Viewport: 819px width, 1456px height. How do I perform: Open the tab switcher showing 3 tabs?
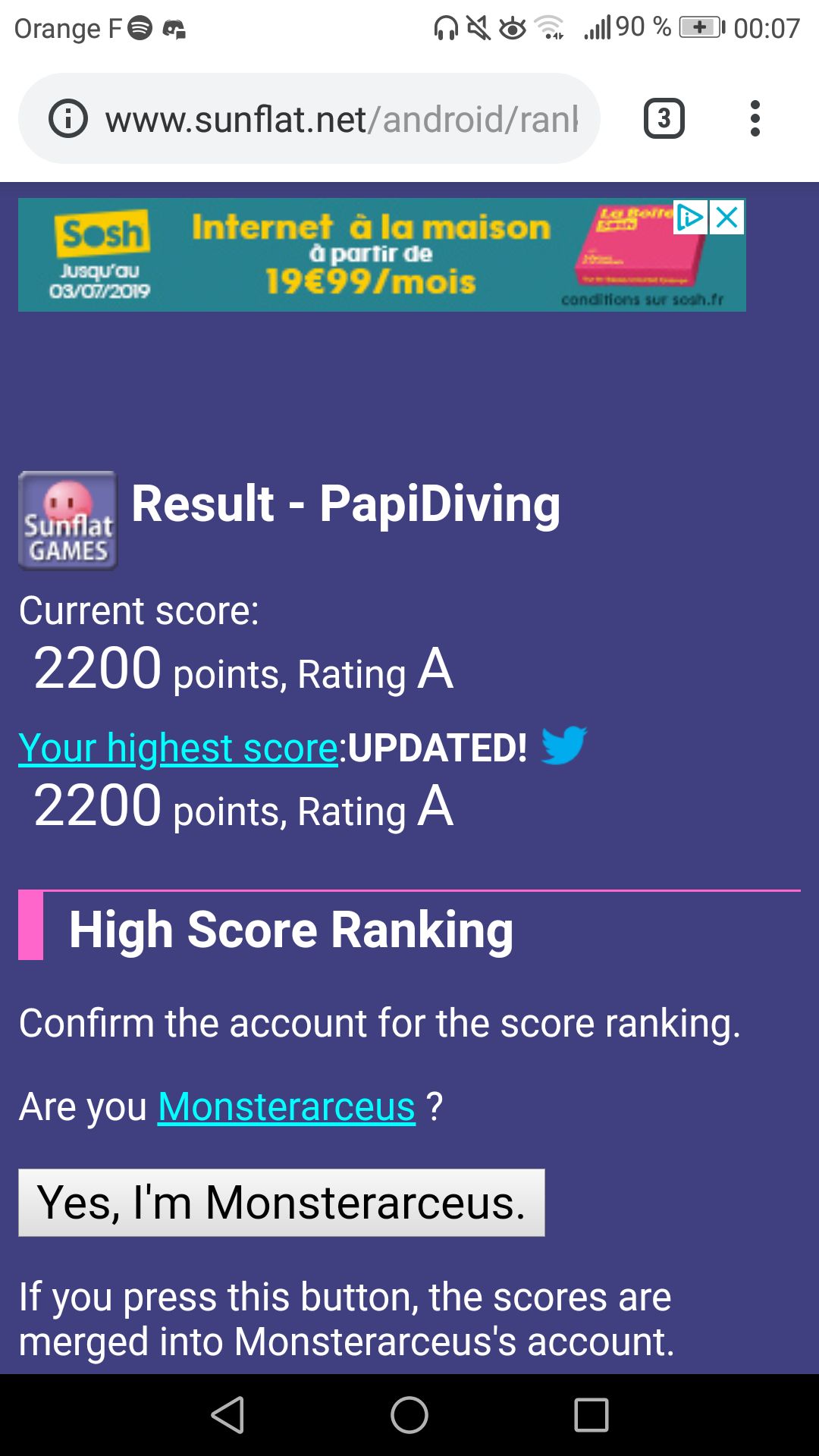click(664, 119)
